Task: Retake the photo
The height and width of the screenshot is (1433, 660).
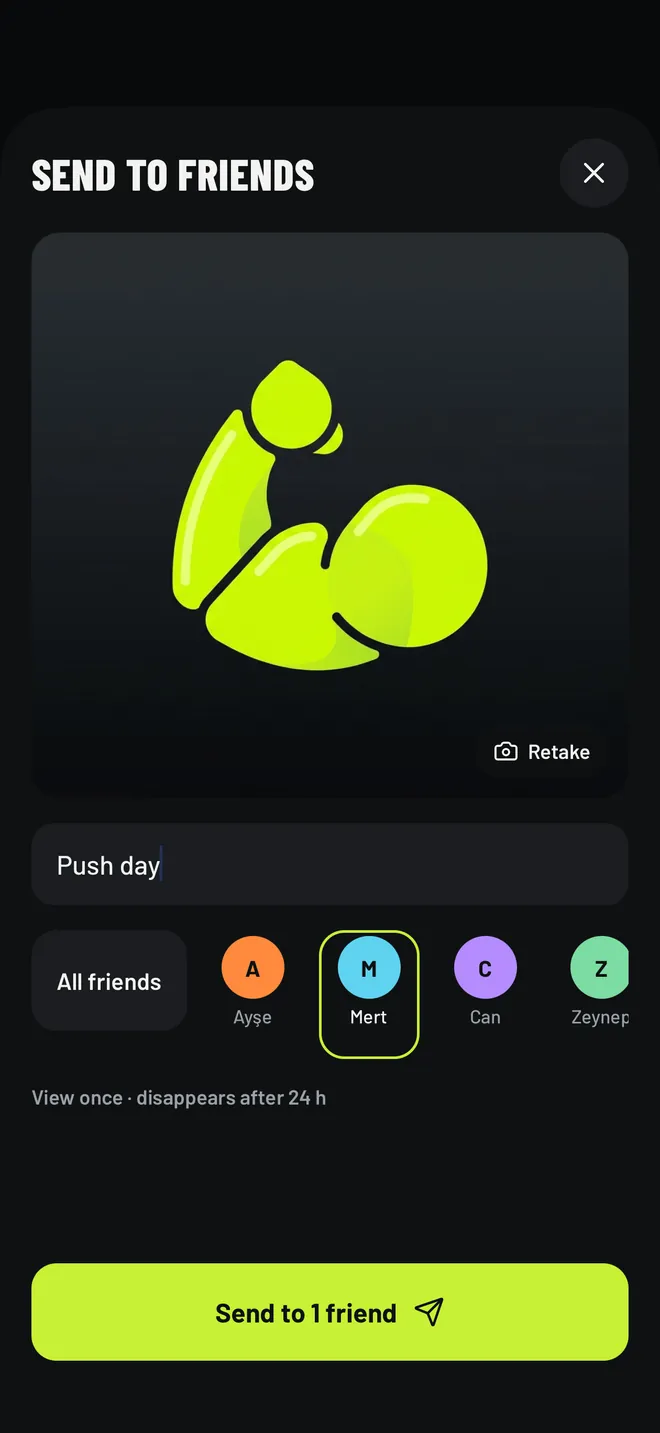Action: click(x=542, y=752)
